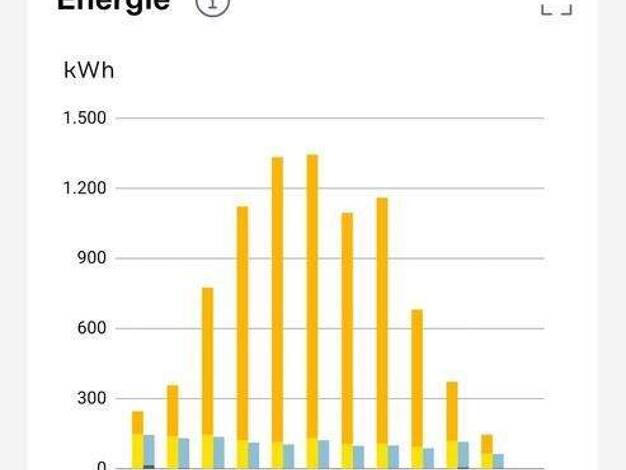Expand the energy chart to fullscreen

(556, 6)
